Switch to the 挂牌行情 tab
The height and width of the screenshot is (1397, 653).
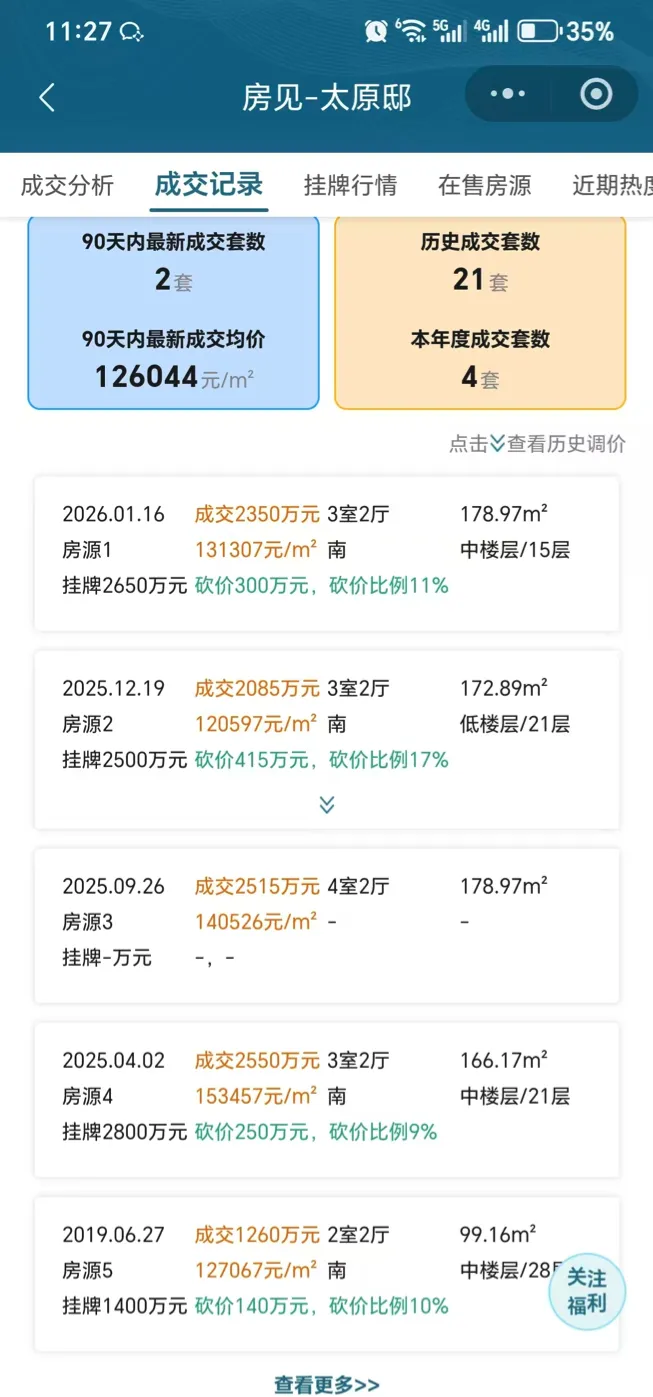(x=350, y=185)
